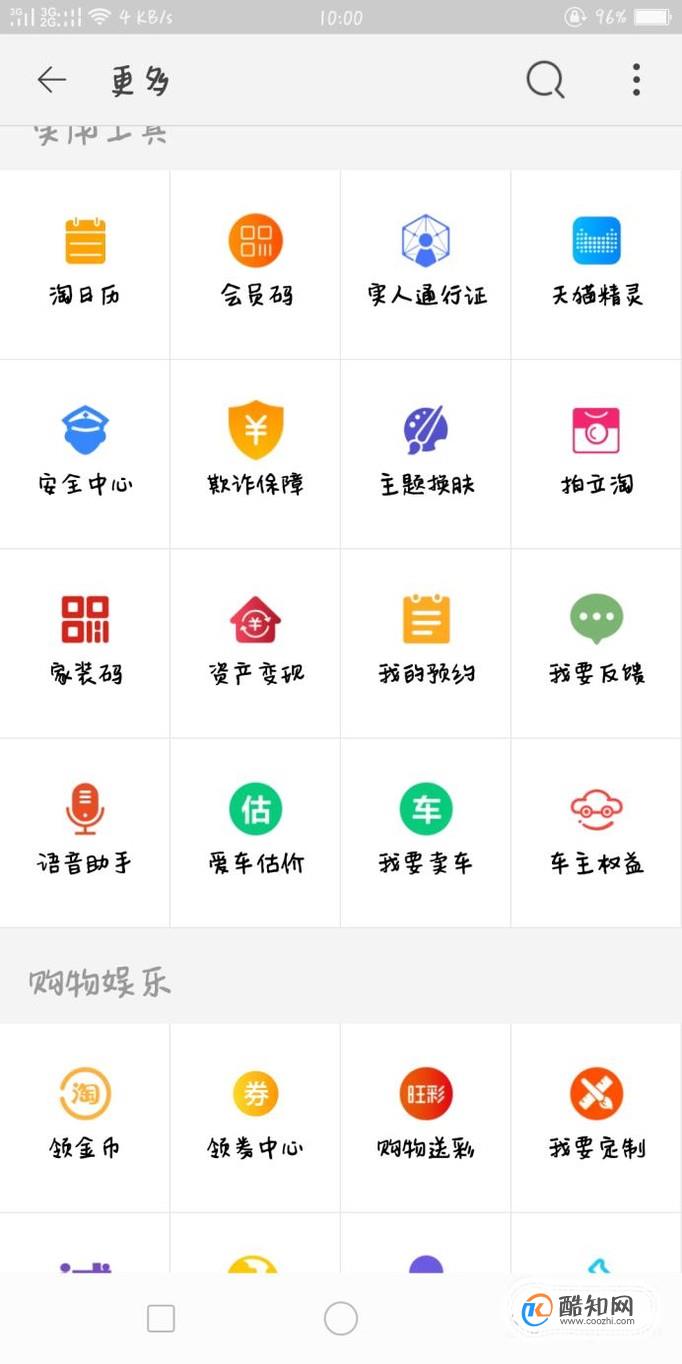The width and height of the screenshot is (682, 1364).
Task: Open 家装码
Action: tap(85, 643)
